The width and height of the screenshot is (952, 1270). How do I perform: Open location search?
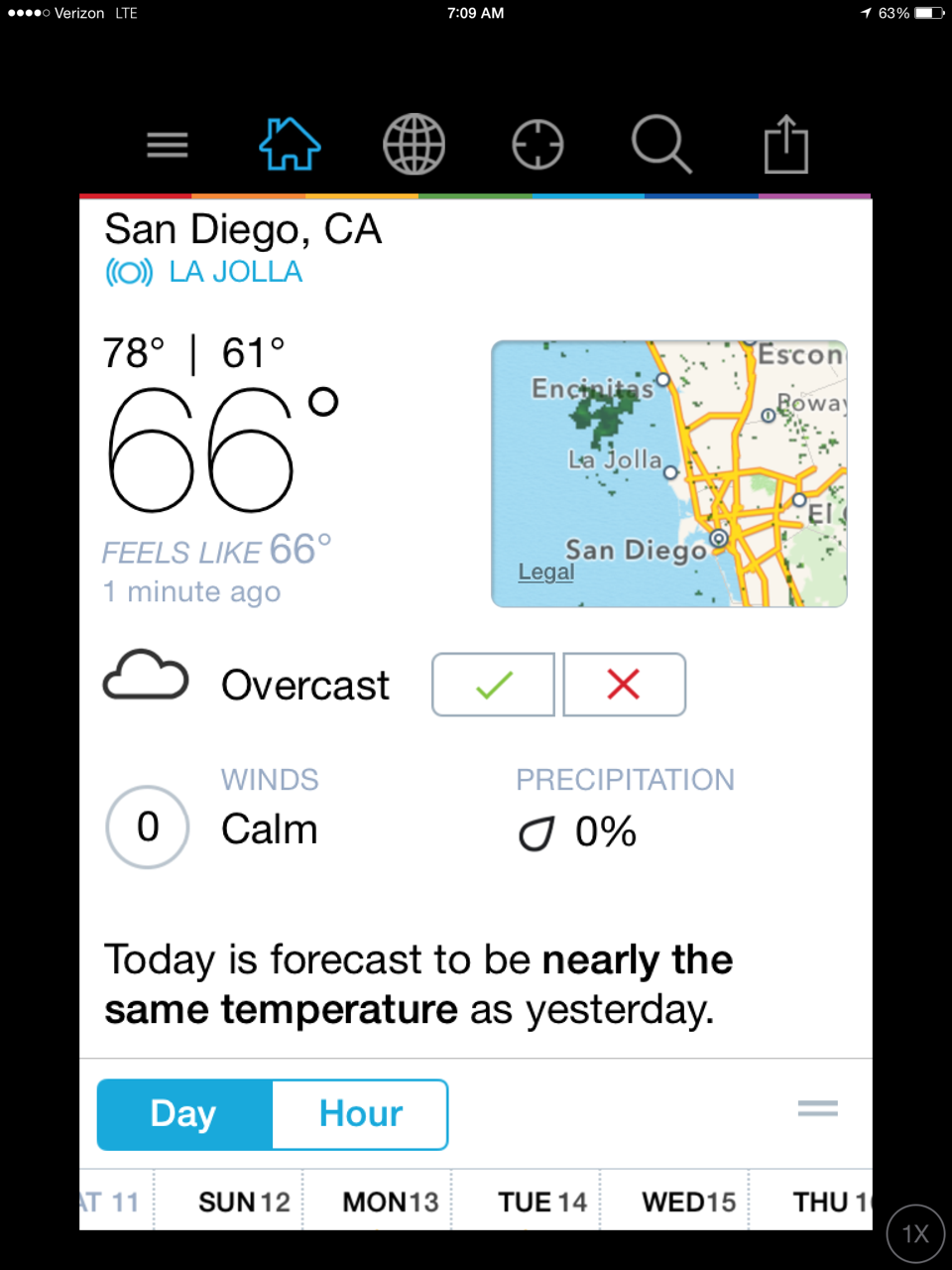(660, 145)
